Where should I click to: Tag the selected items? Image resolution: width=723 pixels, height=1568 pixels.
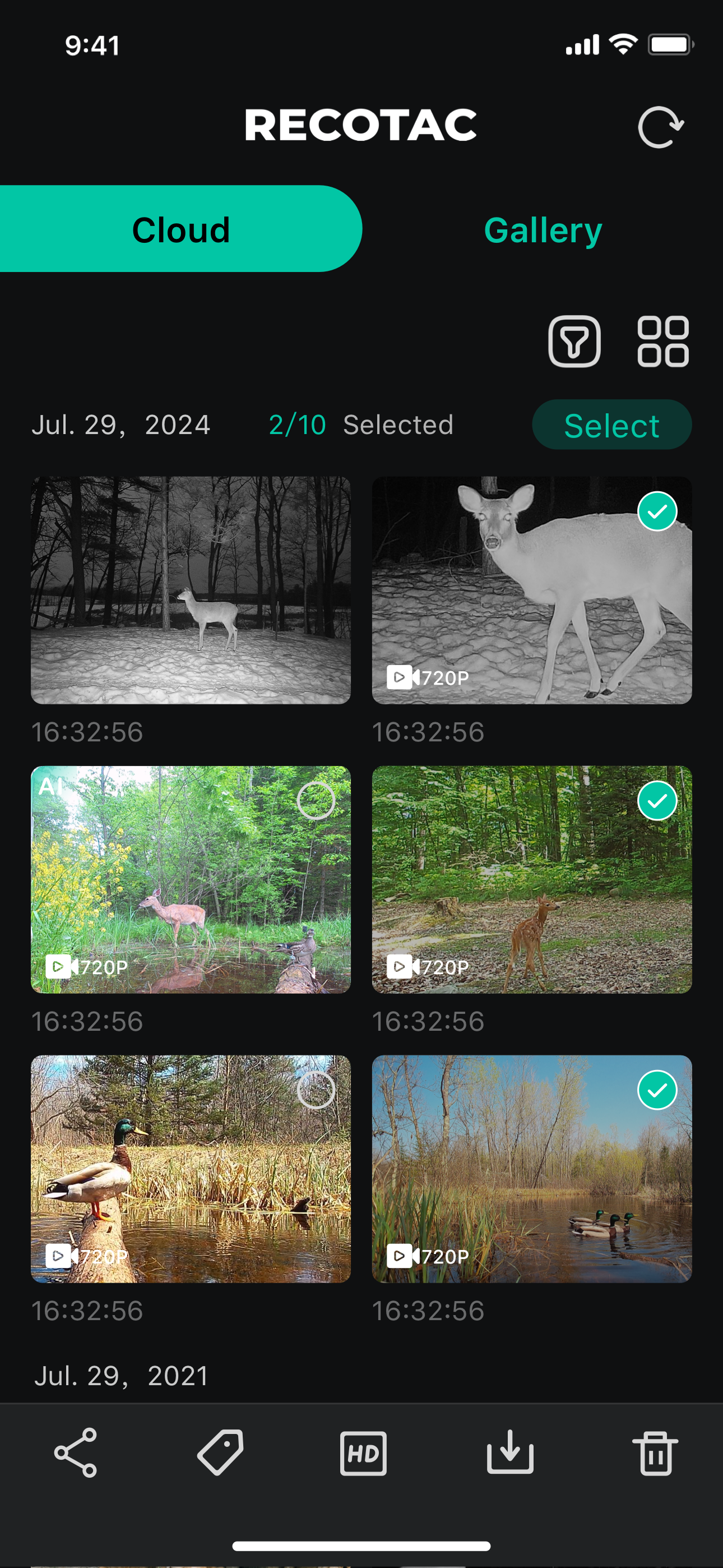[220, 1453]
